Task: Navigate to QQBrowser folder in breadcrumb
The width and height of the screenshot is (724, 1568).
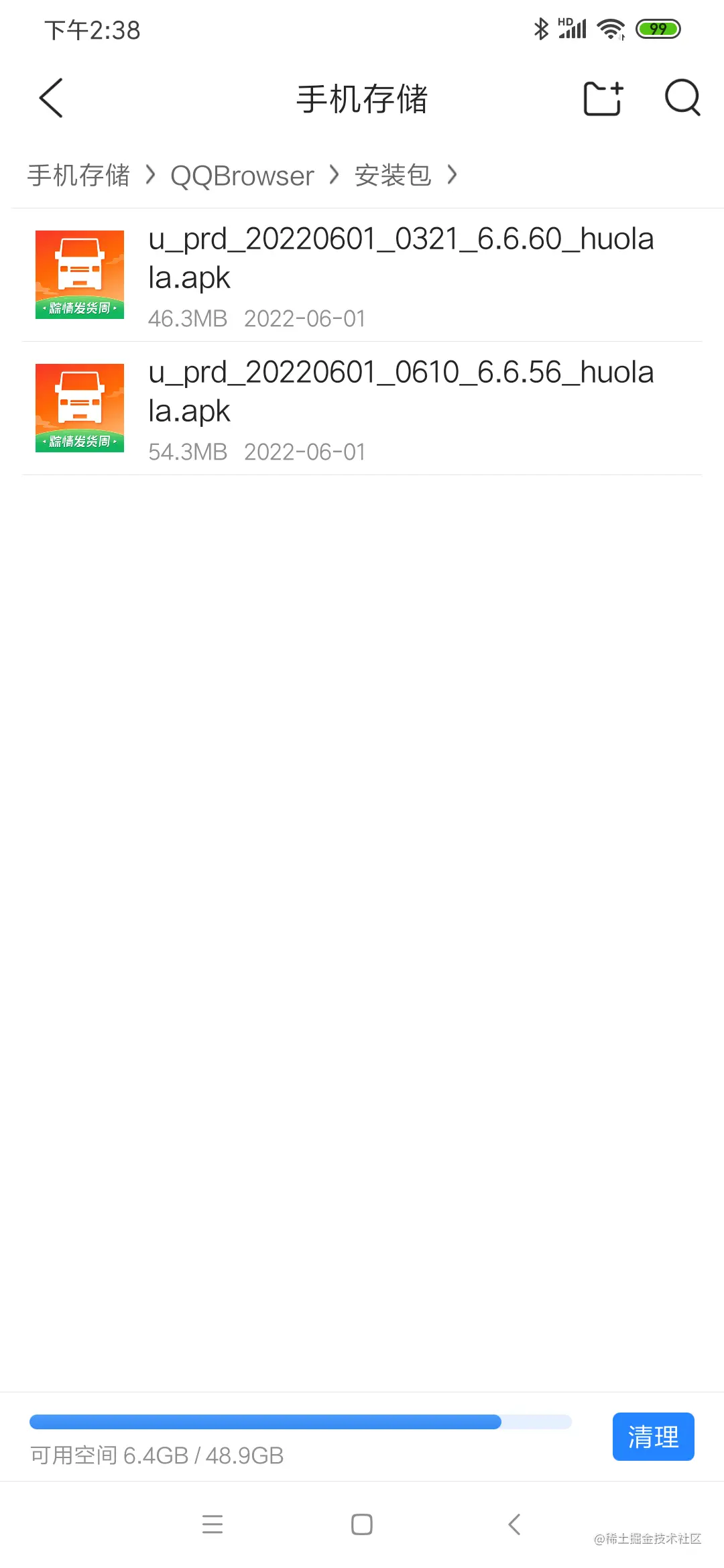Action: pyautogui.click(x=242, y=176)
